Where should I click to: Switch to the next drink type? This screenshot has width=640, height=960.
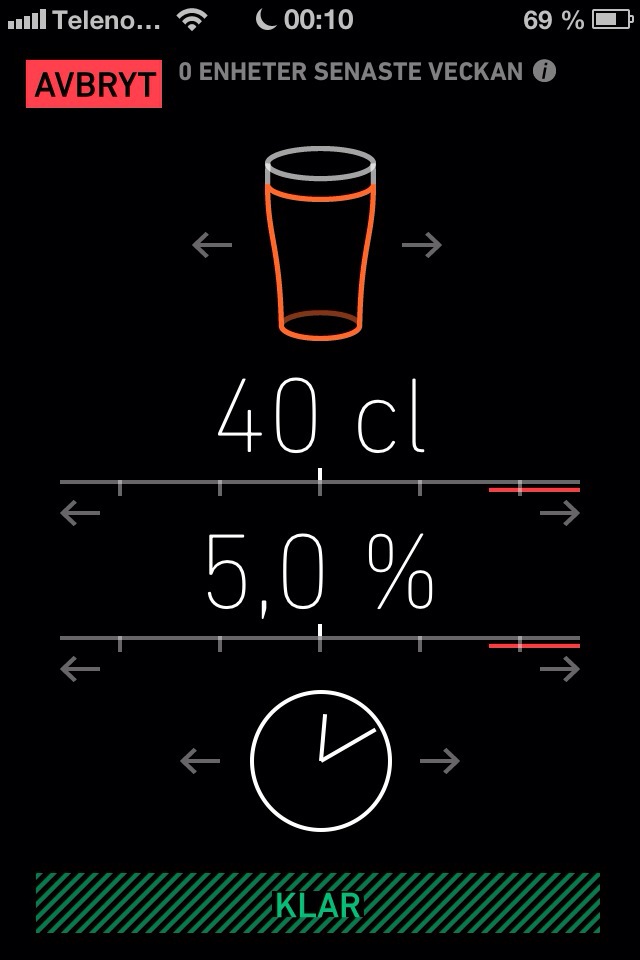[421, 244]
